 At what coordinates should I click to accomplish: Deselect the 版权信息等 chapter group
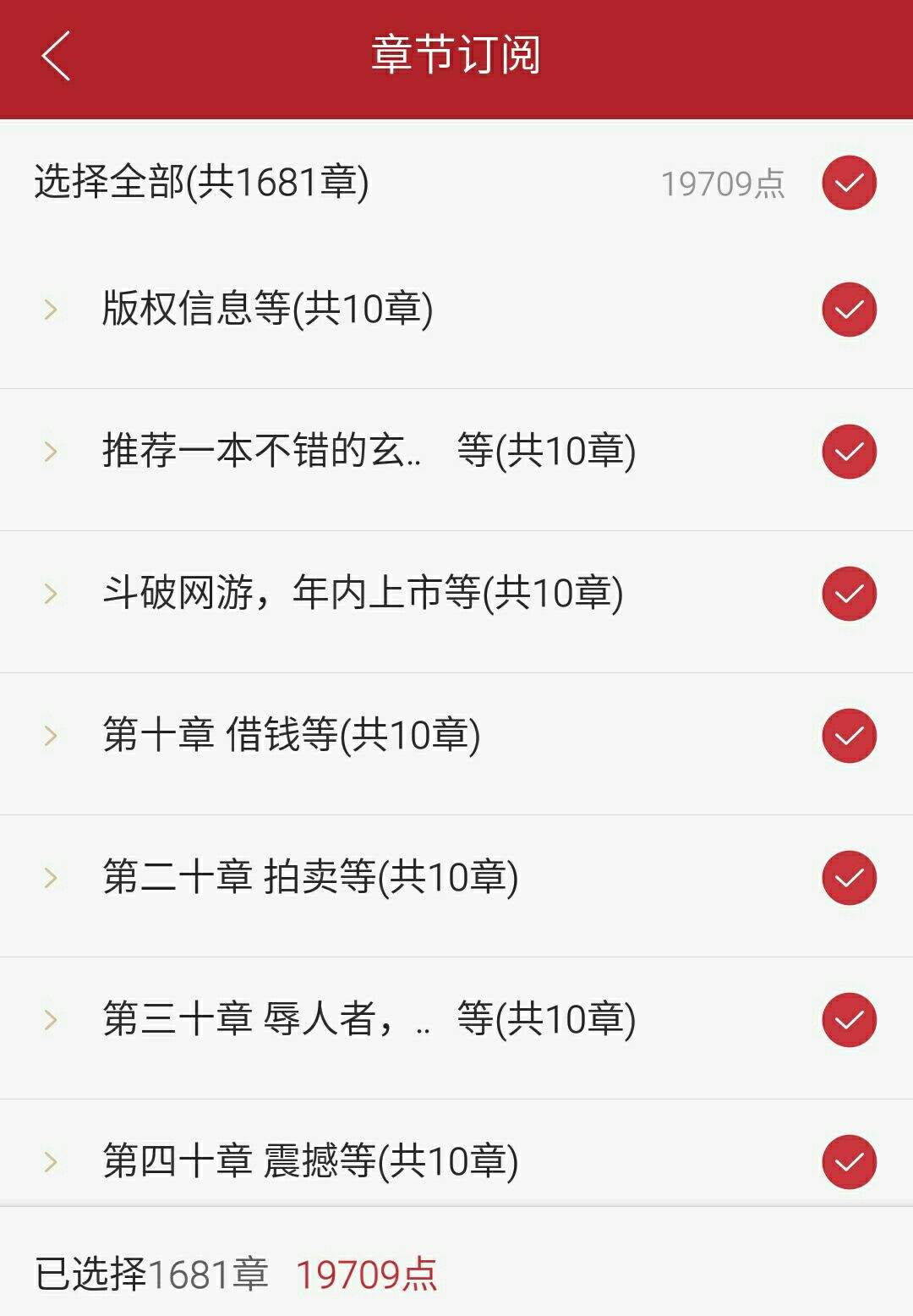tap(849, 310)
